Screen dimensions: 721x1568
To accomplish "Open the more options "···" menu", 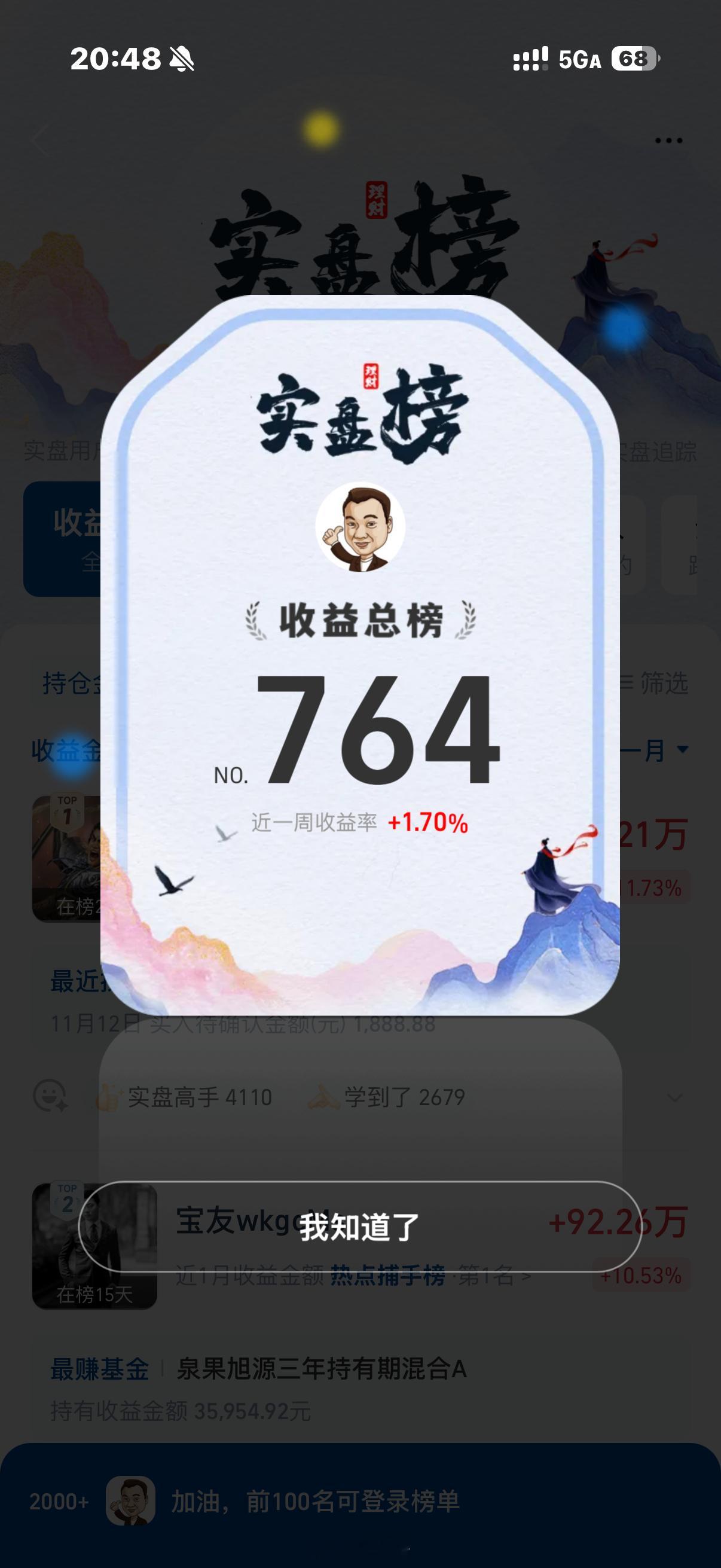I will click(x=669, y=140).
